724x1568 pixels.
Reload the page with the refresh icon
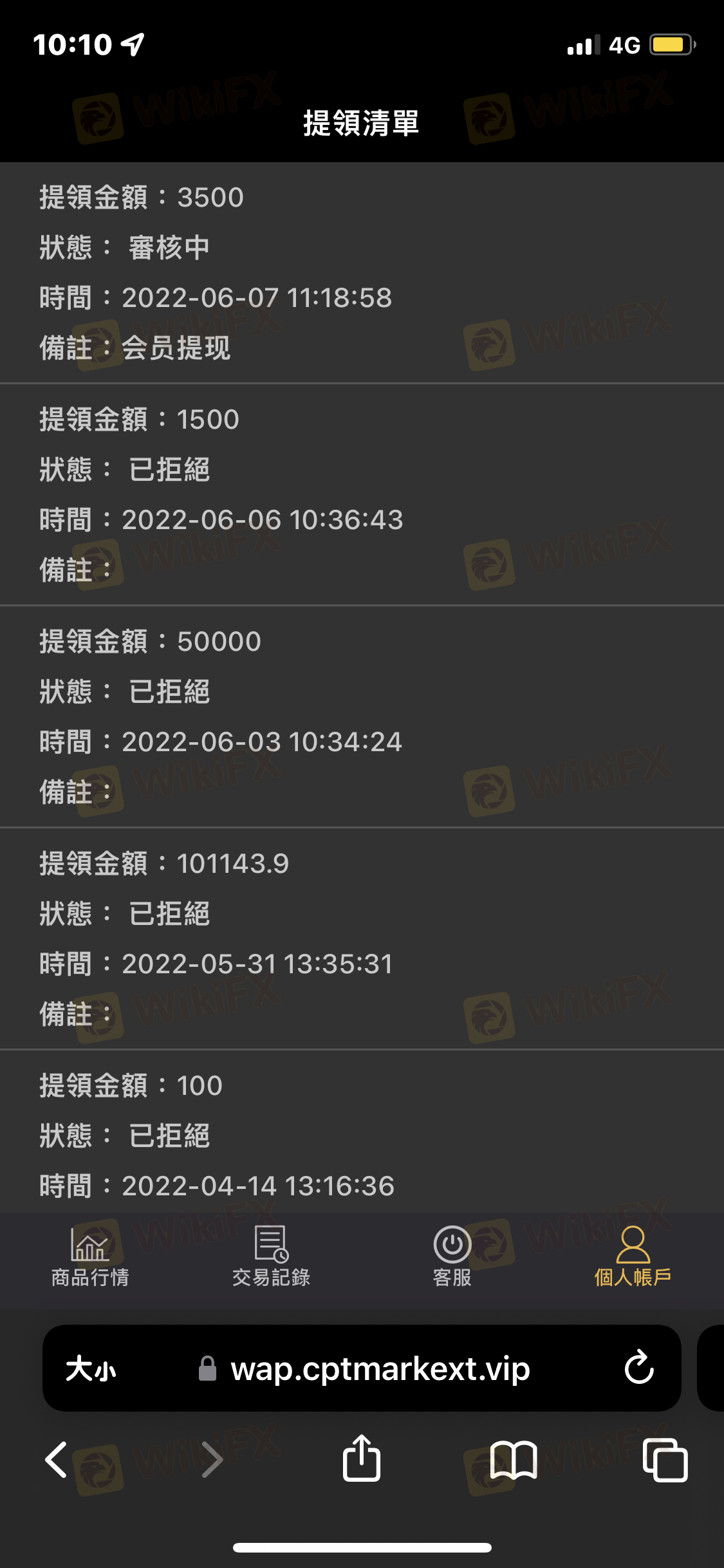tap(639, 1367)
